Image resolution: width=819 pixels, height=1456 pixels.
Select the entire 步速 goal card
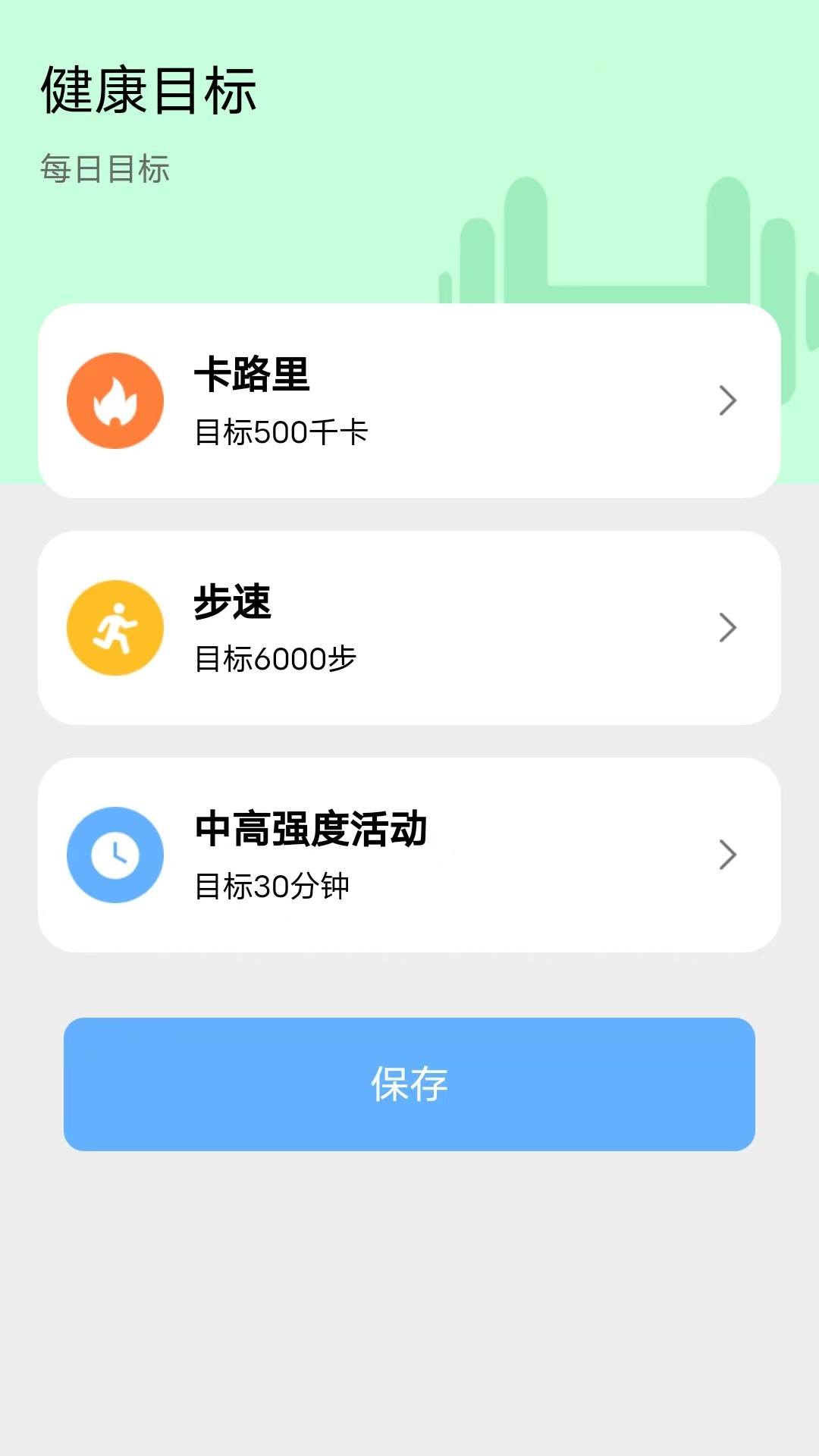(x=409, y=628)
